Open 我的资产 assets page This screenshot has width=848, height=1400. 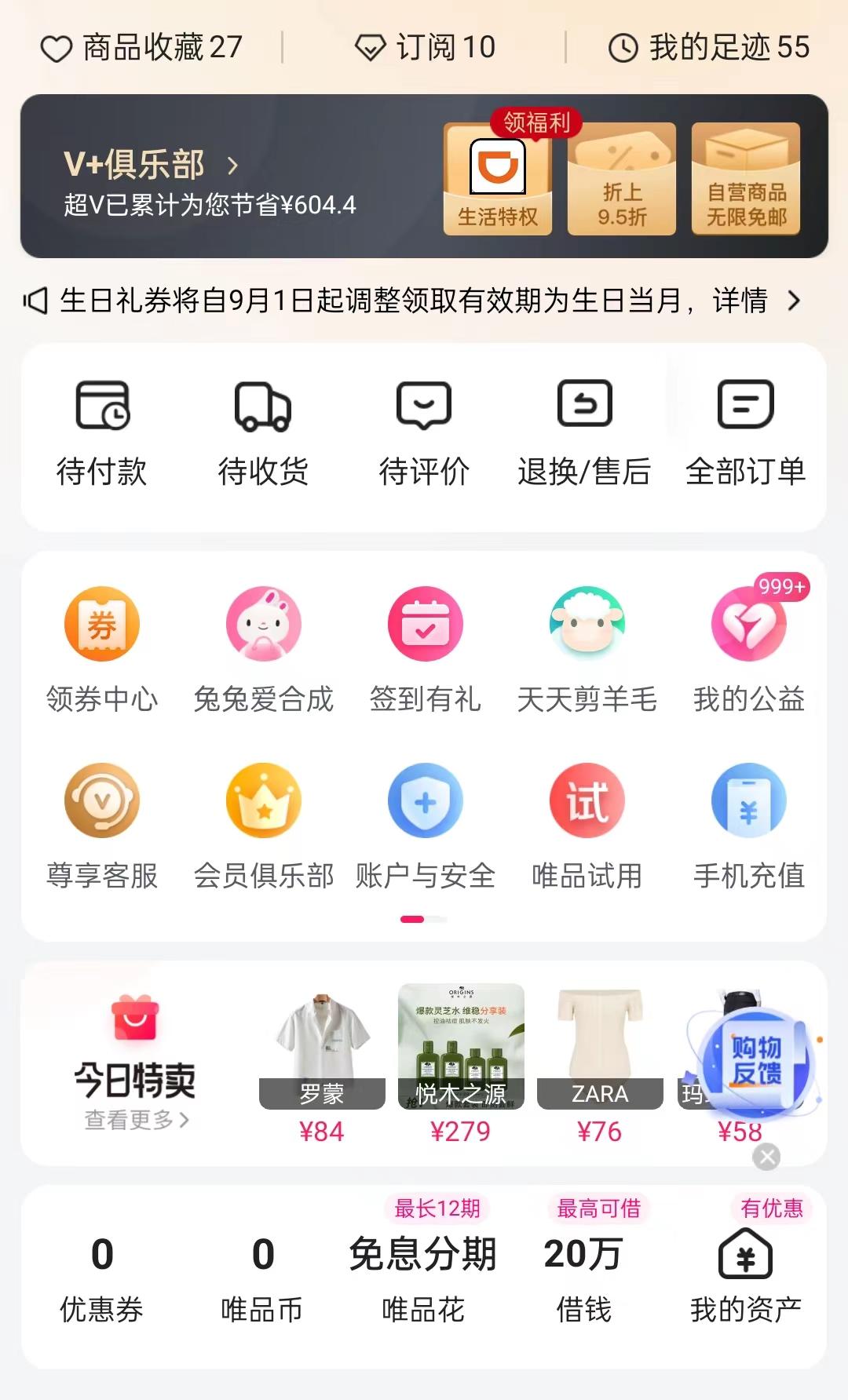pyautogui.click(x=745, y=1275)
